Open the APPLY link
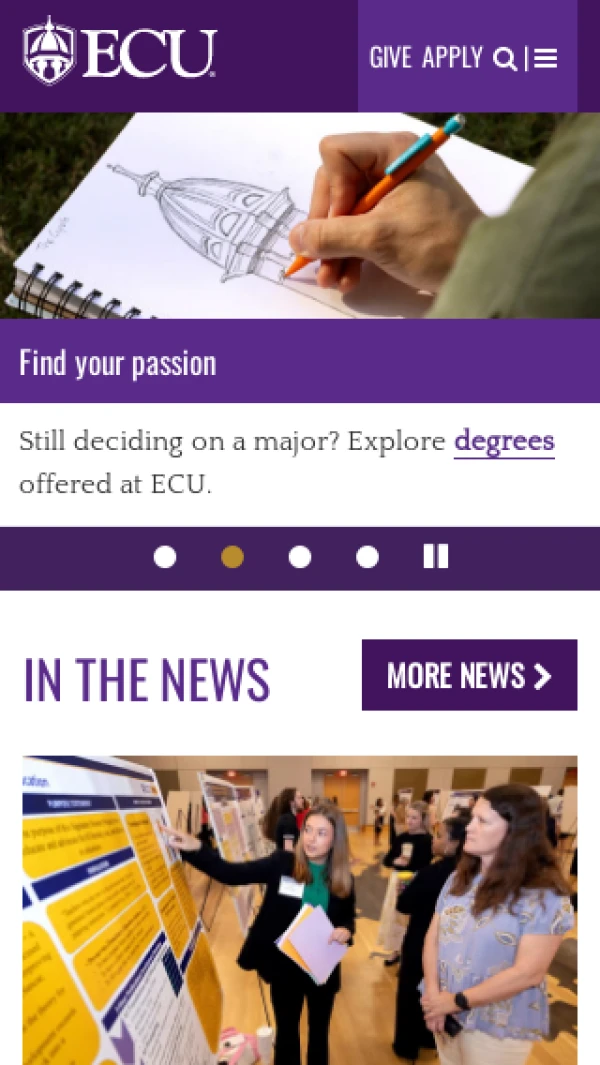The image size is (600, 1065). point(452,58)
